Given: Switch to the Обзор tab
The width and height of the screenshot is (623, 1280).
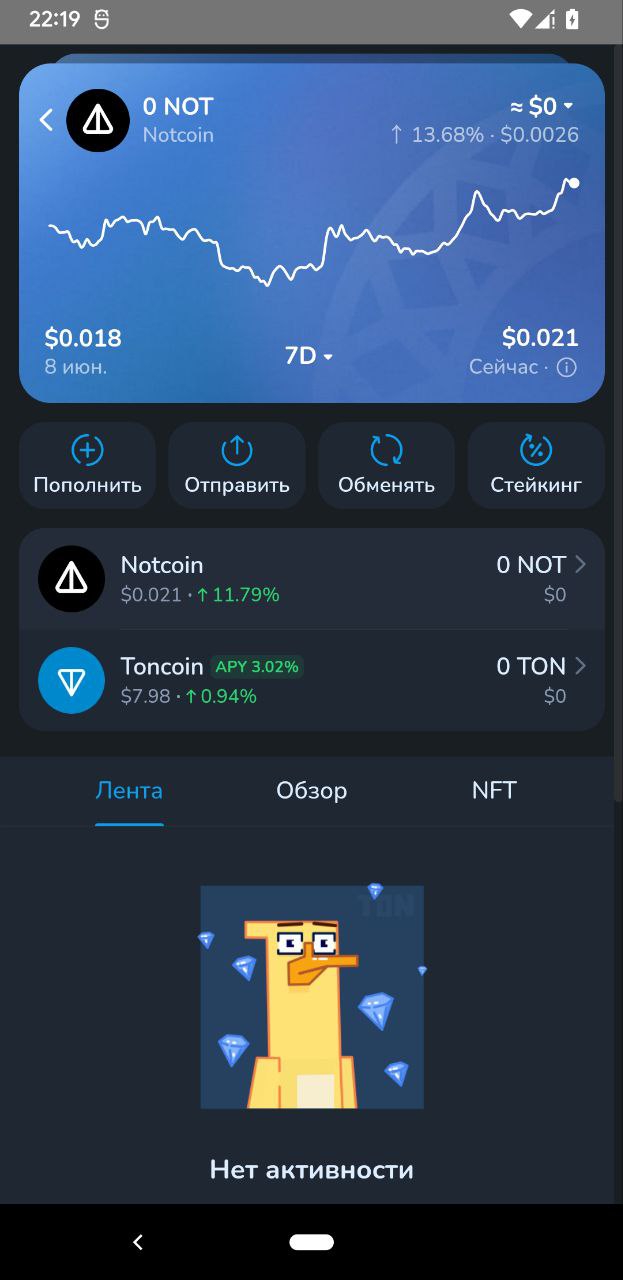Looking at the screenshot, I should (311, 790).
